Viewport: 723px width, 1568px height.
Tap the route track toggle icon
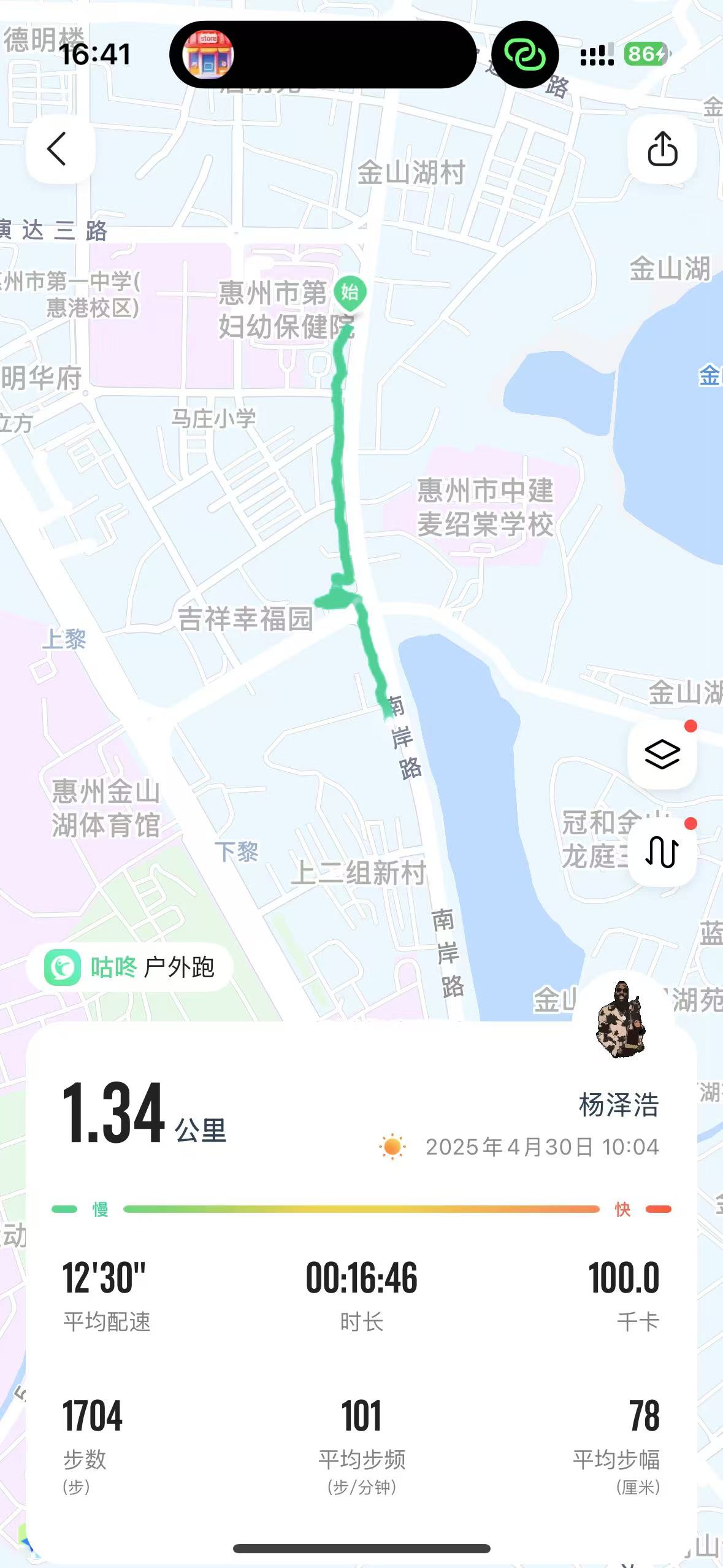click(662, 851)
